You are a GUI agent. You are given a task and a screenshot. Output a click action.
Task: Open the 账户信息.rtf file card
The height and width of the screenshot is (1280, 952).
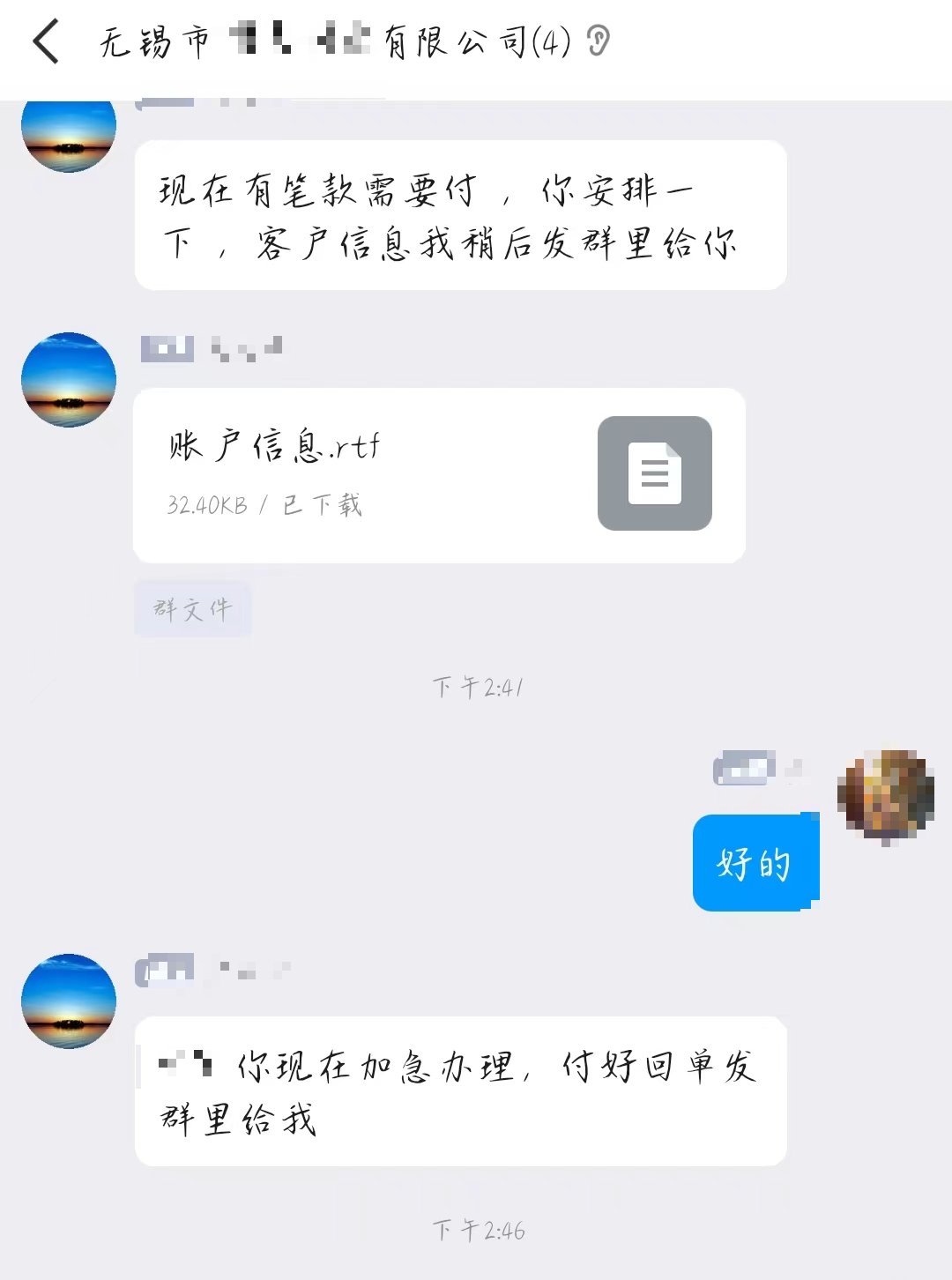(439, 475)
